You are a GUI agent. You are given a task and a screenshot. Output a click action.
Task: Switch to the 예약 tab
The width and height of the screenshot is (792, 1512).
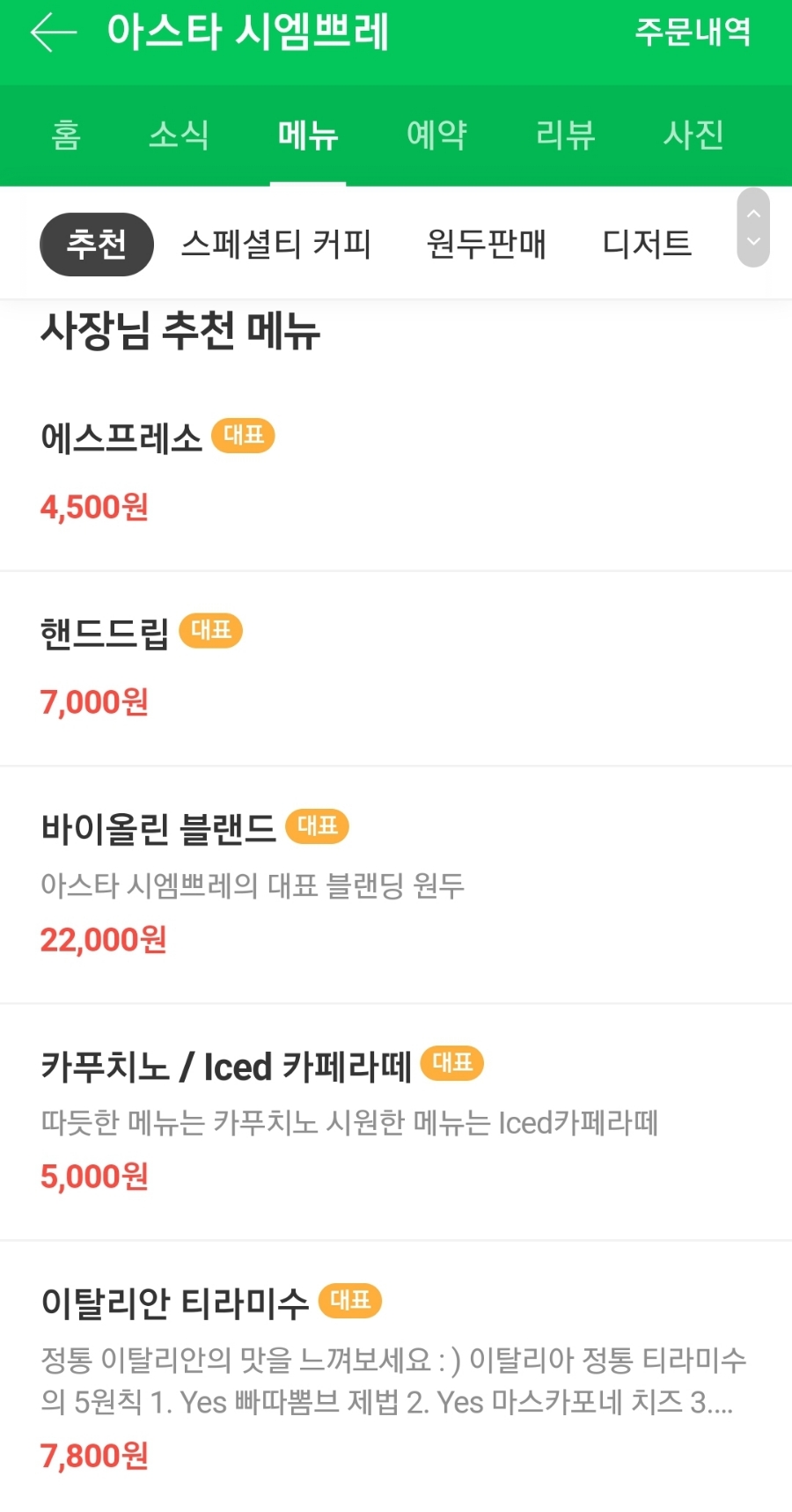pos(436,135)
